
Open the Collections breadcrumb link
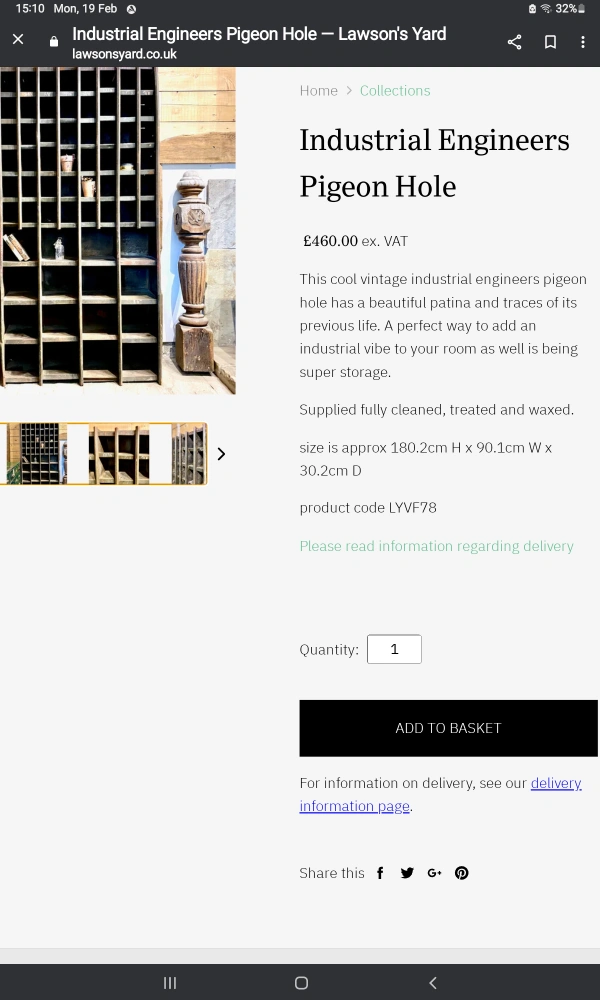click(x=395, y=90)
